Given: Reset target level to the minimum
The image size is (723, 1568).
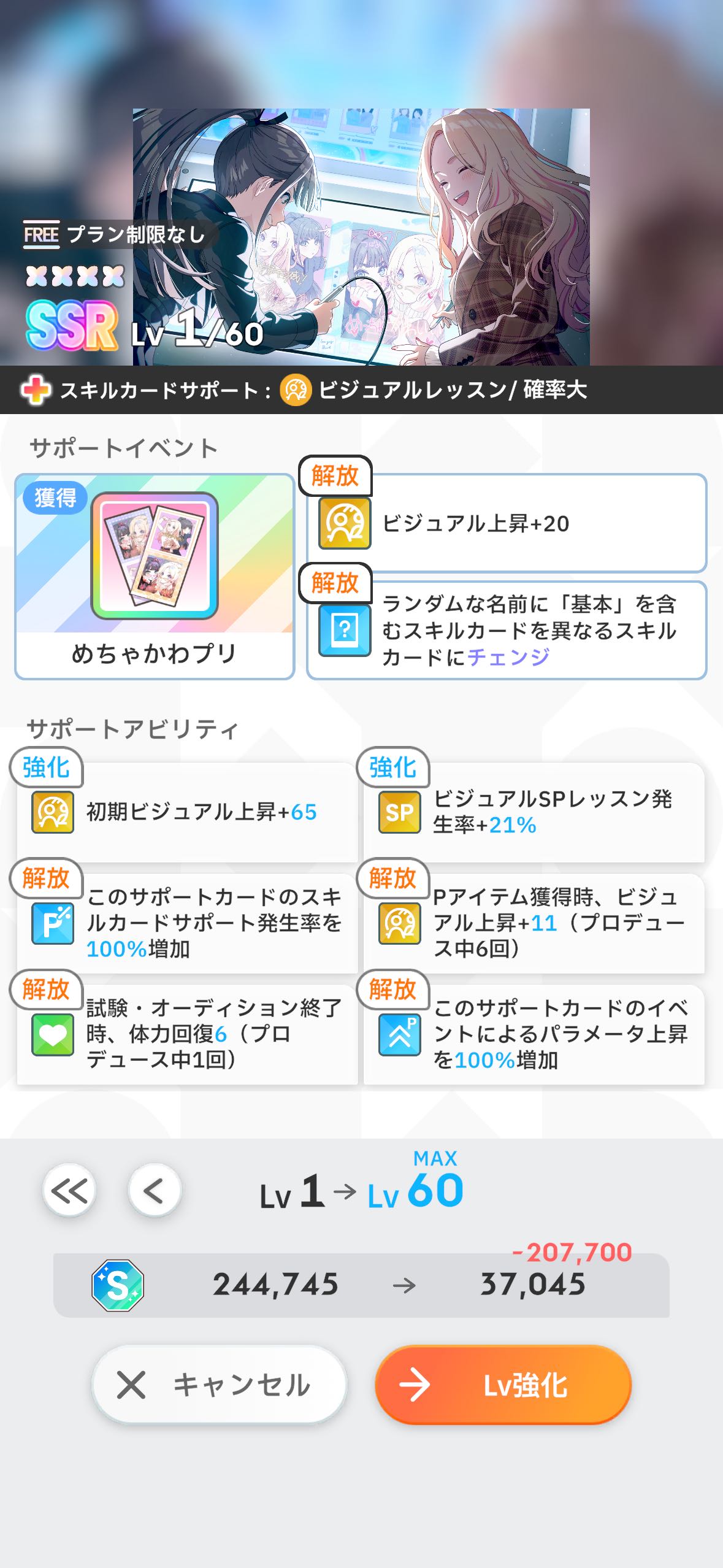Looking at the screenshot, I should (x=69, y=1191).
